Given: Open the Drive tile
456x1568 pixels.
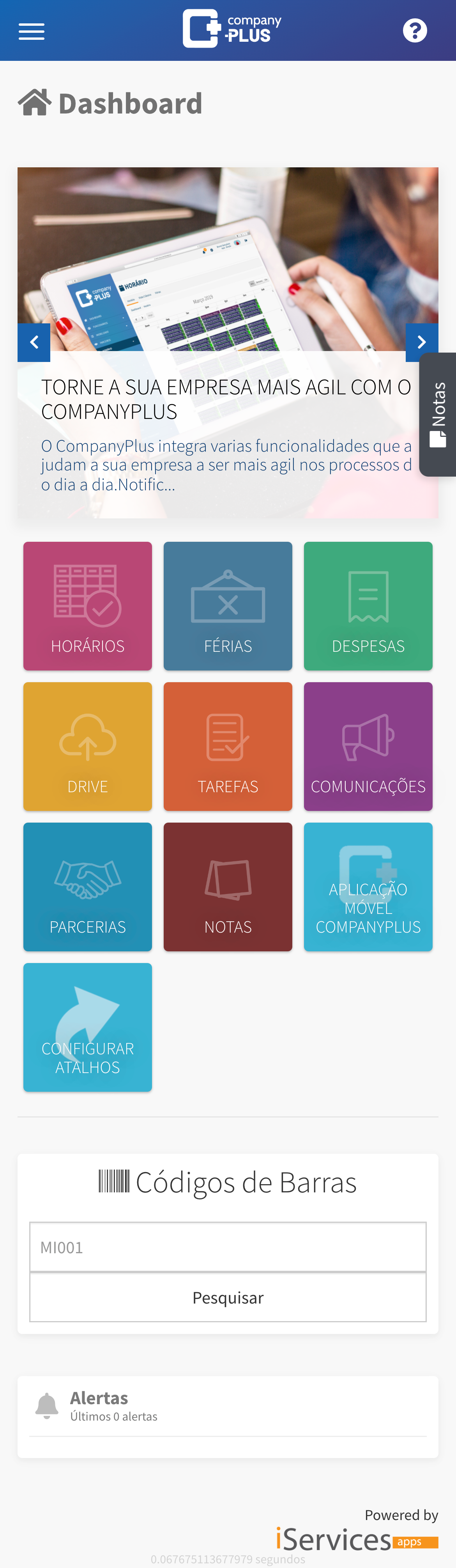Looking at the screenshot, I should click(88, 746).
